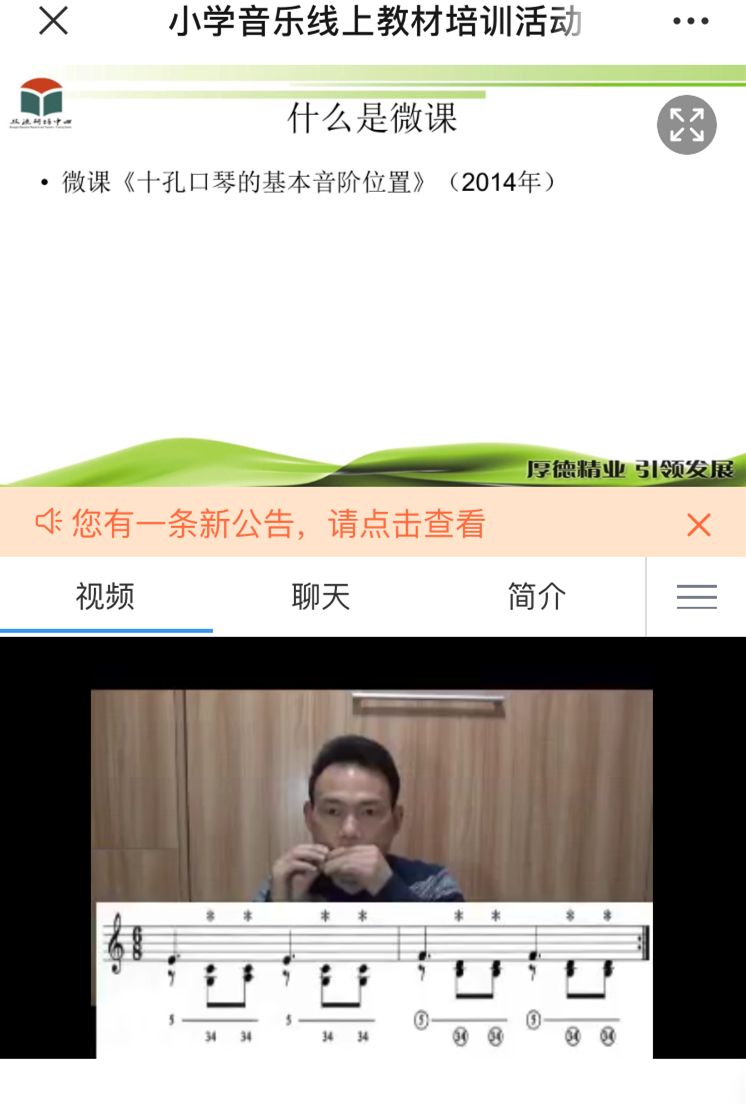This screenshot has width=746, height=1104.
Task: Expand the slide to fullscreen
Action: click(x=686, y=125)
